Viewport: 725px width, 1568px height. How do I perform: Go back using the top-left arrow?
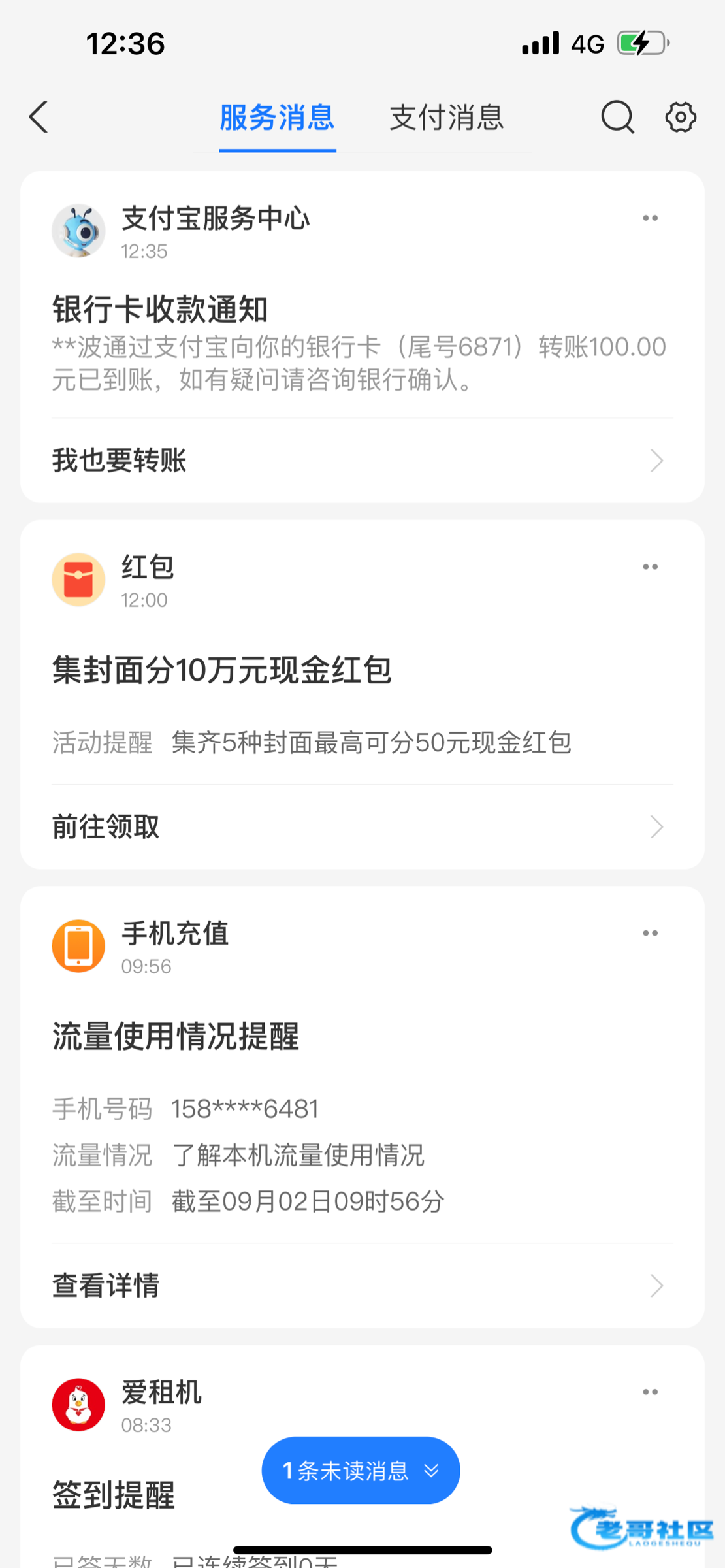[x=39, y=118]
